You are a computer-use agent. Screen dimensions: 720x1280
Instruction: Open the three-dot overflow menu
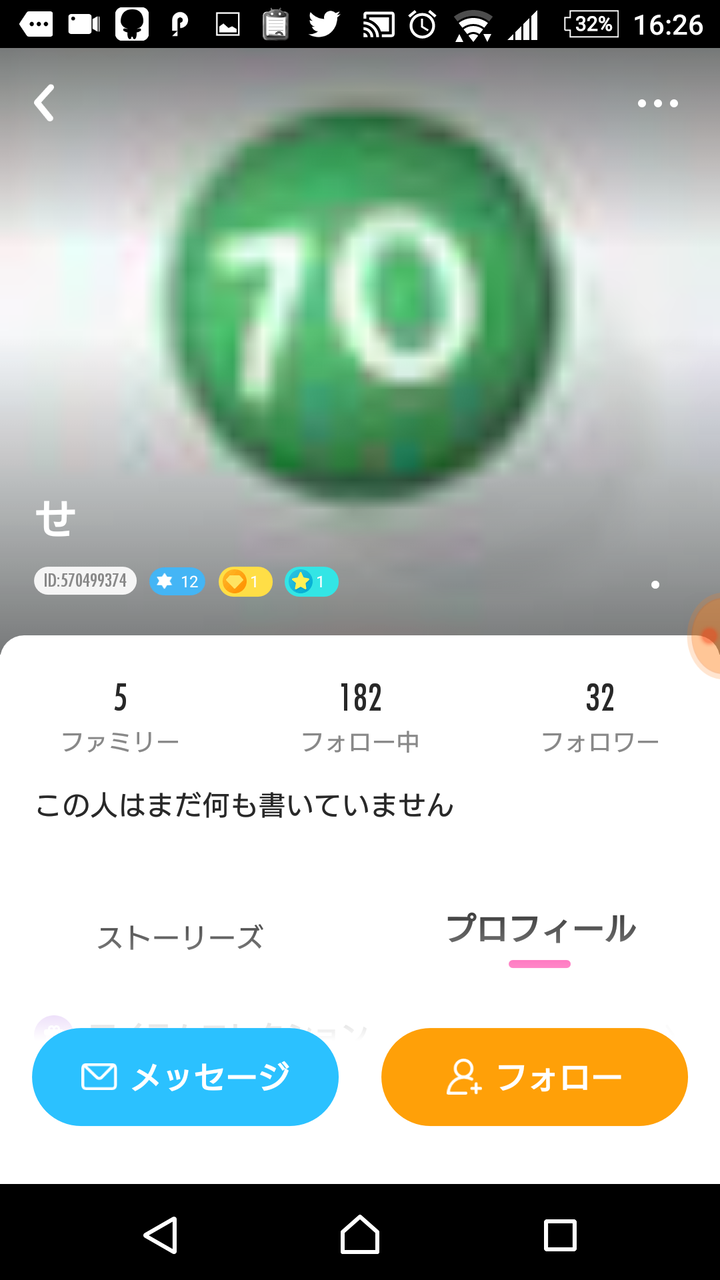click(x=658, y=103)
